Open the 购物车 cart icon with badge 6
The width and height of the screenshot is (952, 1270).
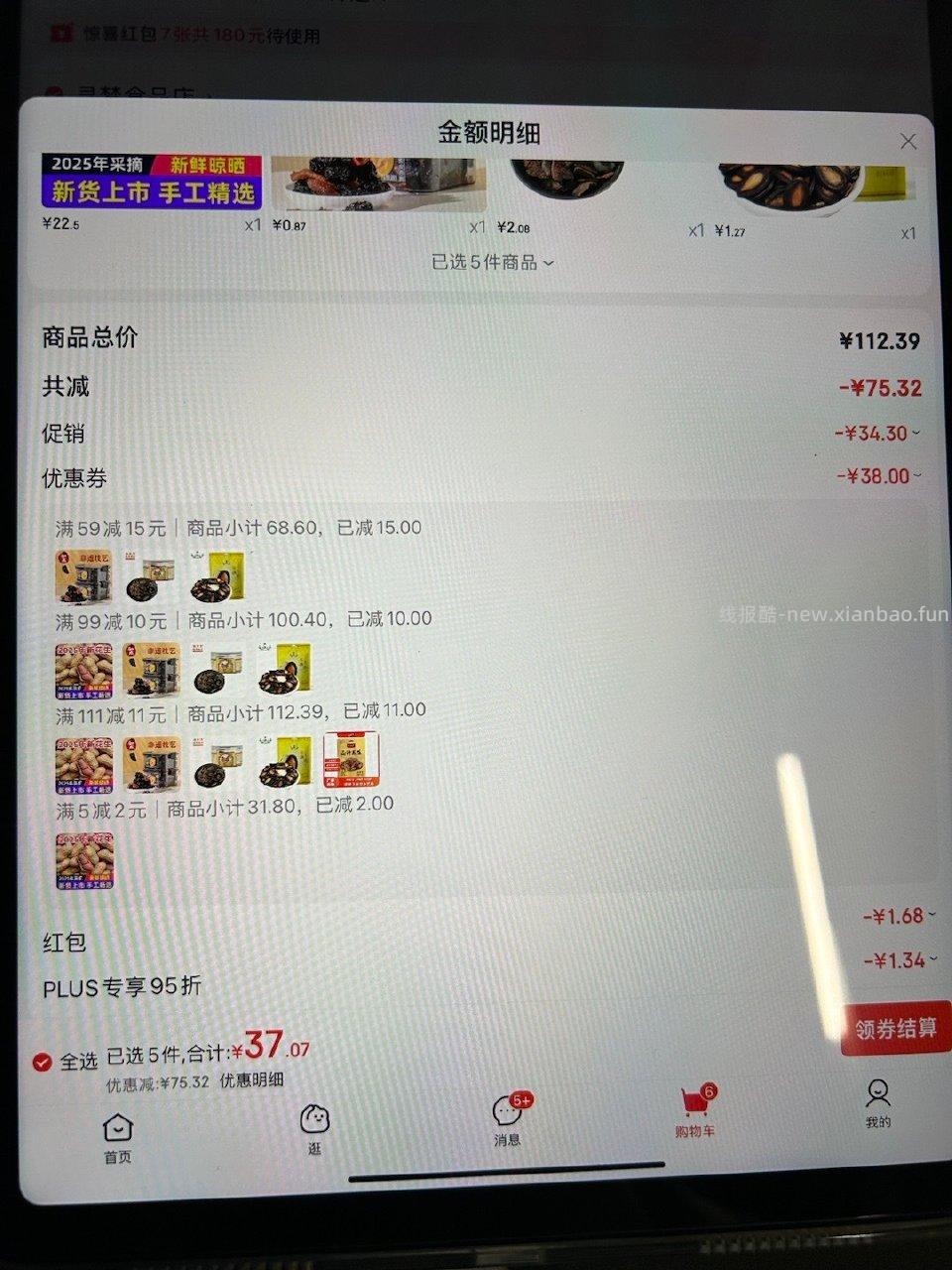(697, 1109)
